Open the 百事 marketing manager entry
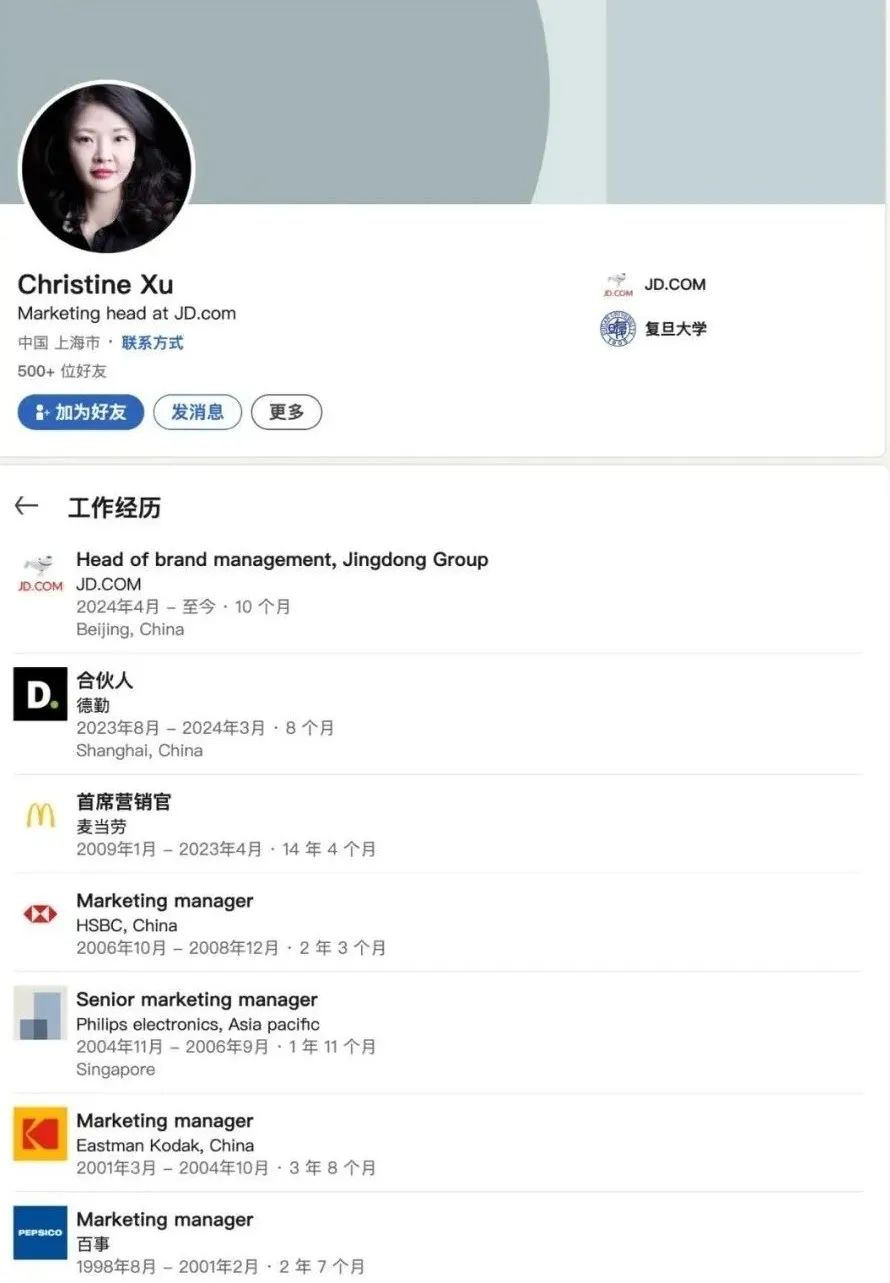The width and height of the screenshot is (890, 1283). click(x=165, y=1220)
